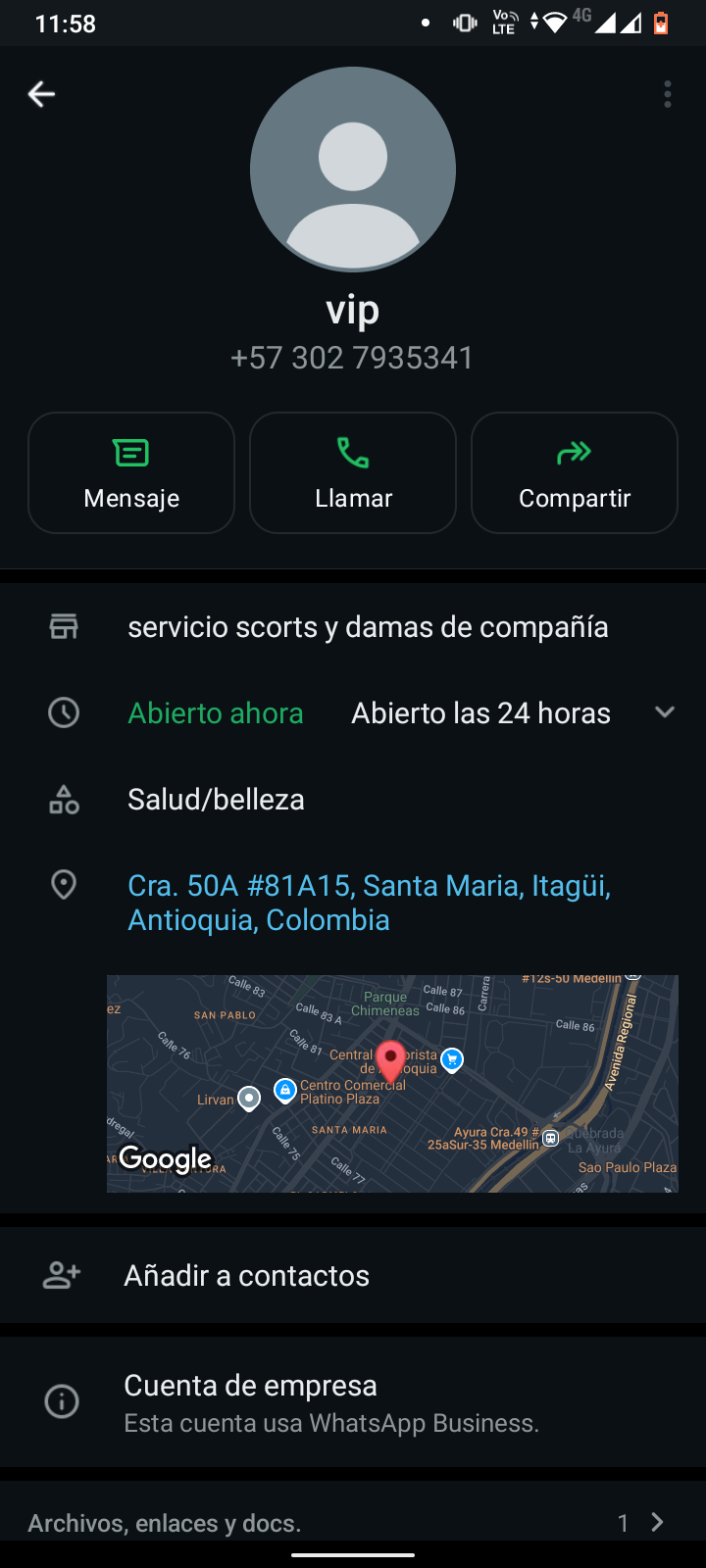The image size is (706, 1568).
Task: Tap the Mensaje button
Action: (x=131, y=472)
